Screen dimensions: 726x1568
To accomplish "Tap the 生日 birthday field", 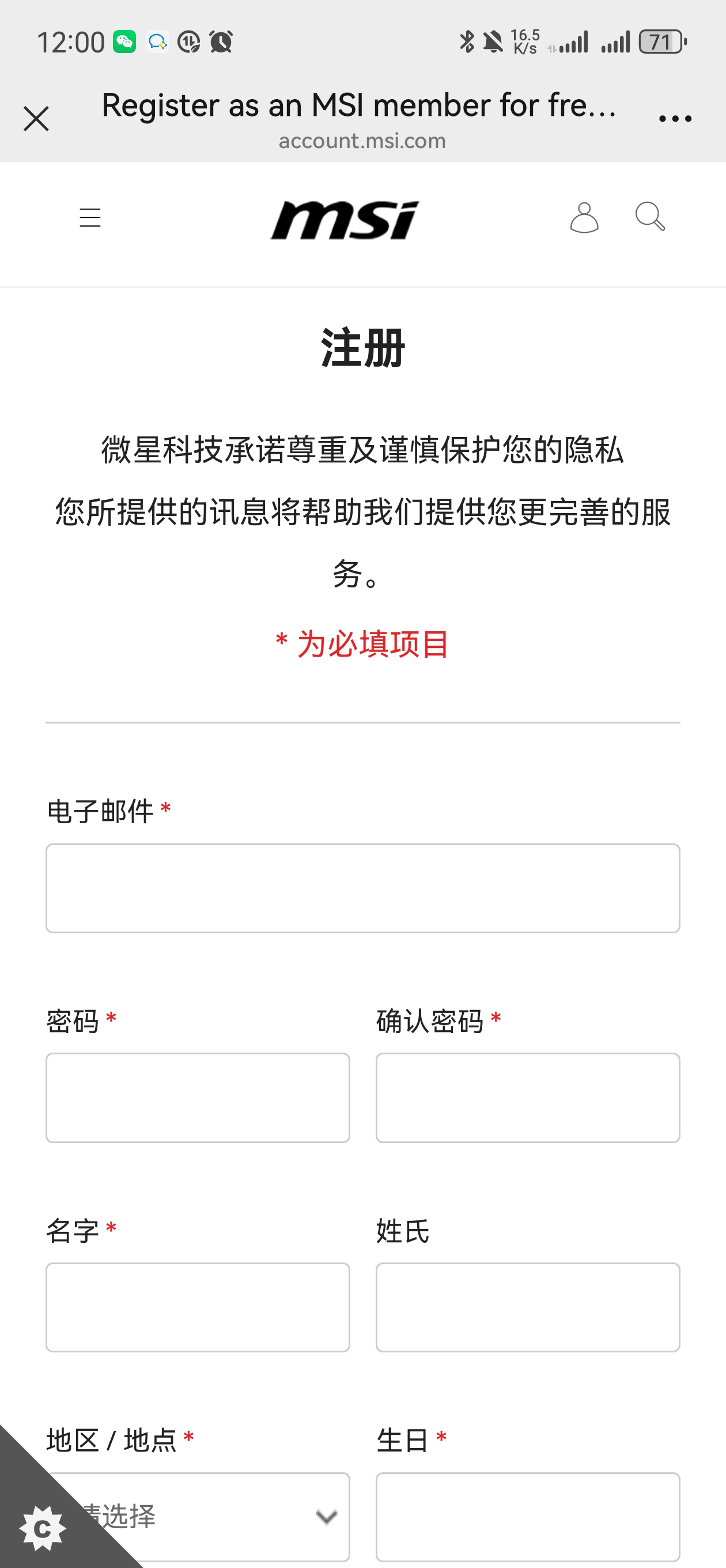I will (528, 1516).
